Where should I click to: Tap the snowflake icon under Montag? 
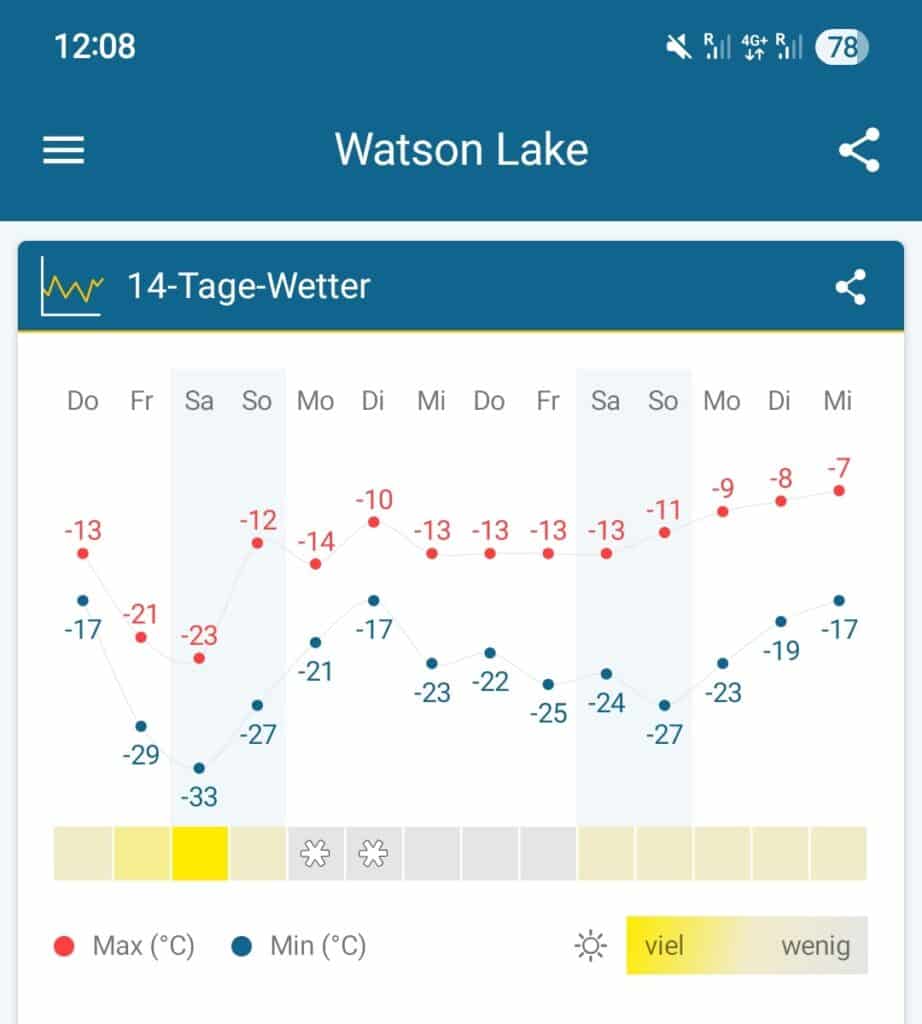(315, 854)
